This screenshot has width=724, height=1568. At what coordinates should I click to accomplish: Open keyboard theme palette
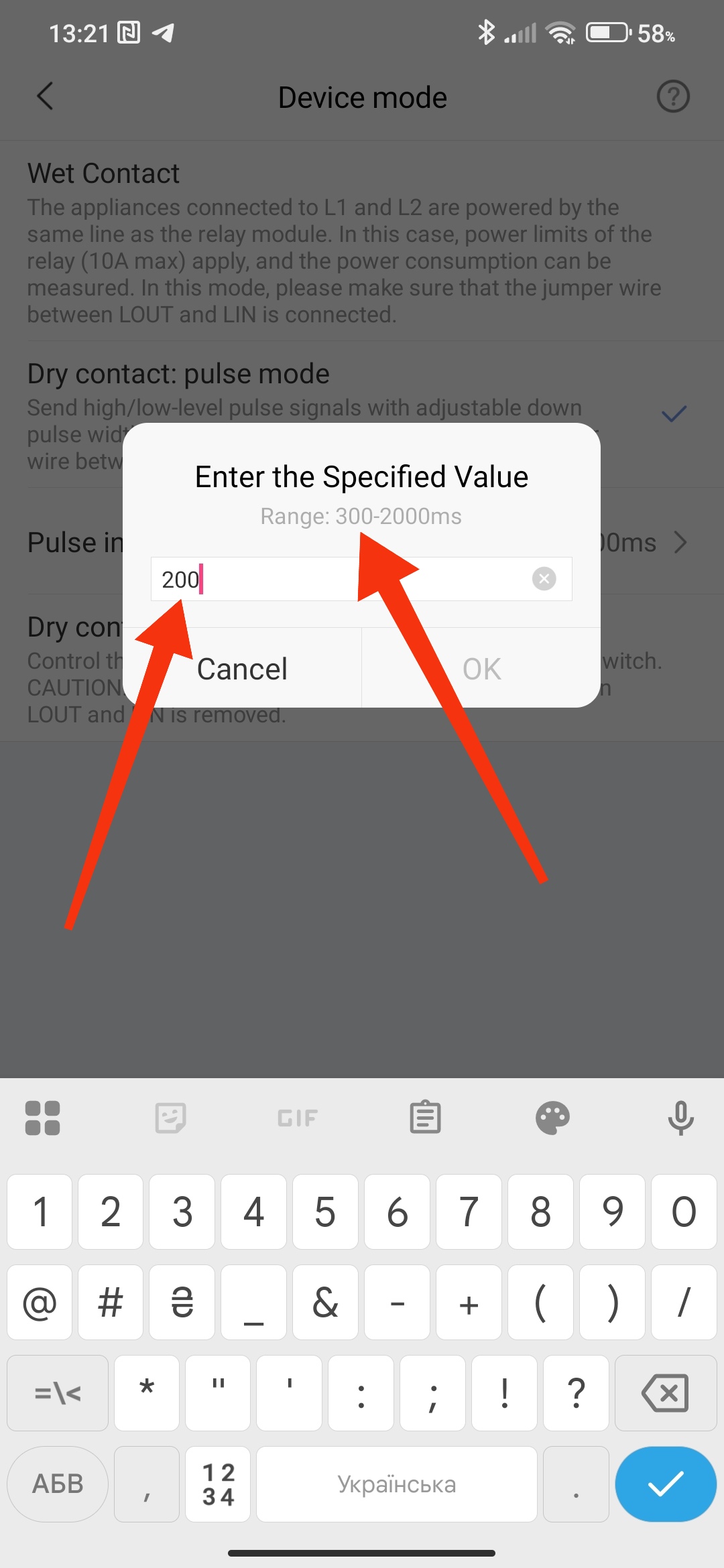pyautogui.click(x=552, y=1118)
